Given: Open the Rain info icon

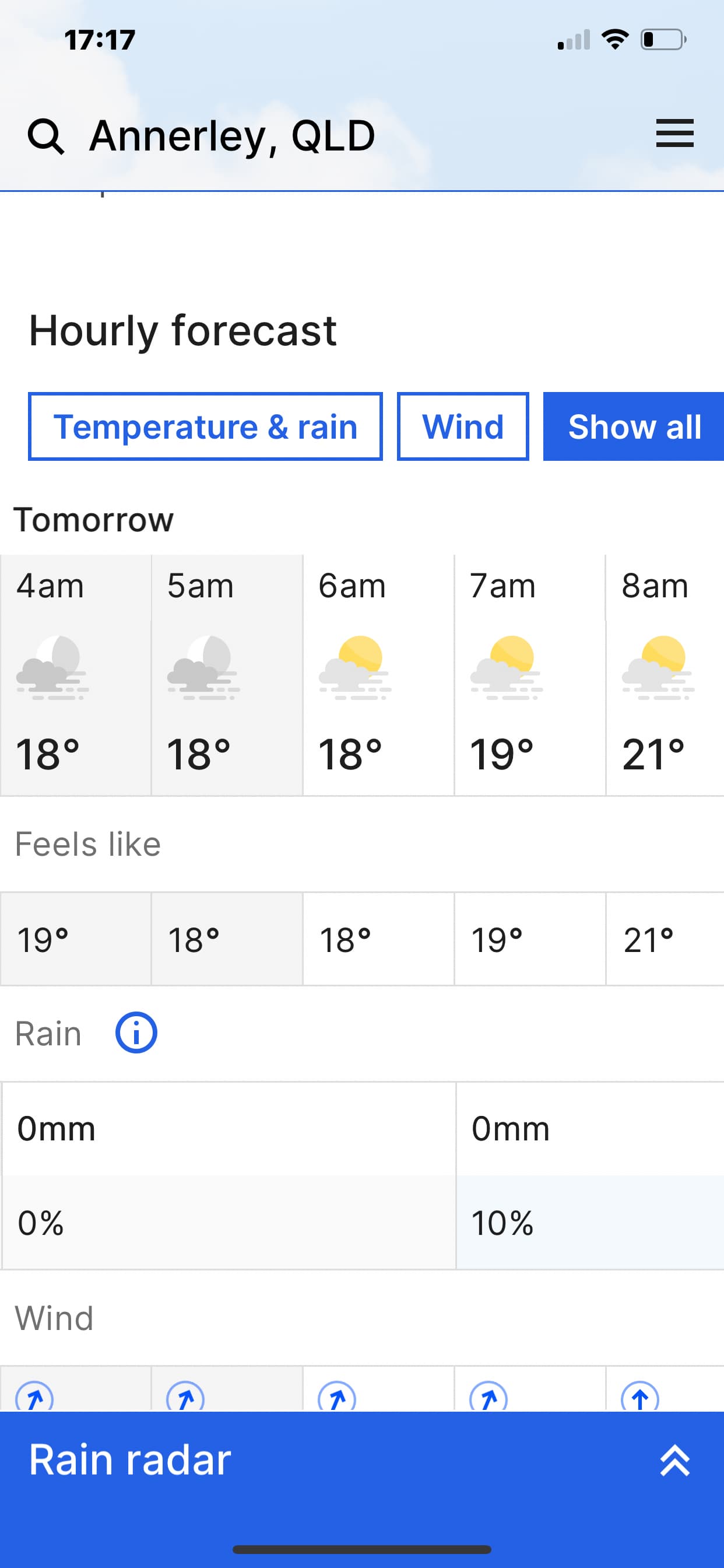Looking at the screenshot, I should pyautogui.click(x=136, y=1033).
